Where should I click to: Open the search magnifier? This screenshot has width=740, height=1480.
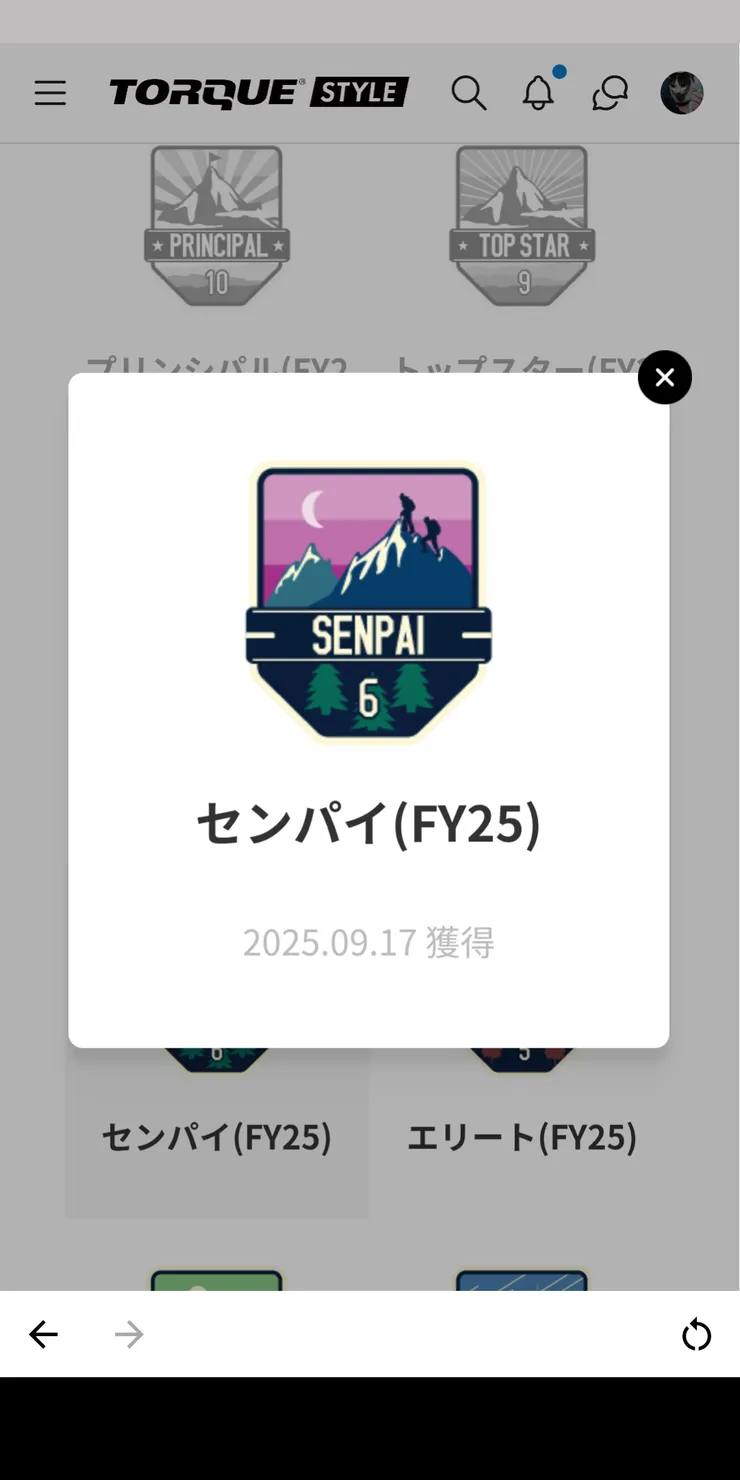pyautogui.click(x=468, y=93)
